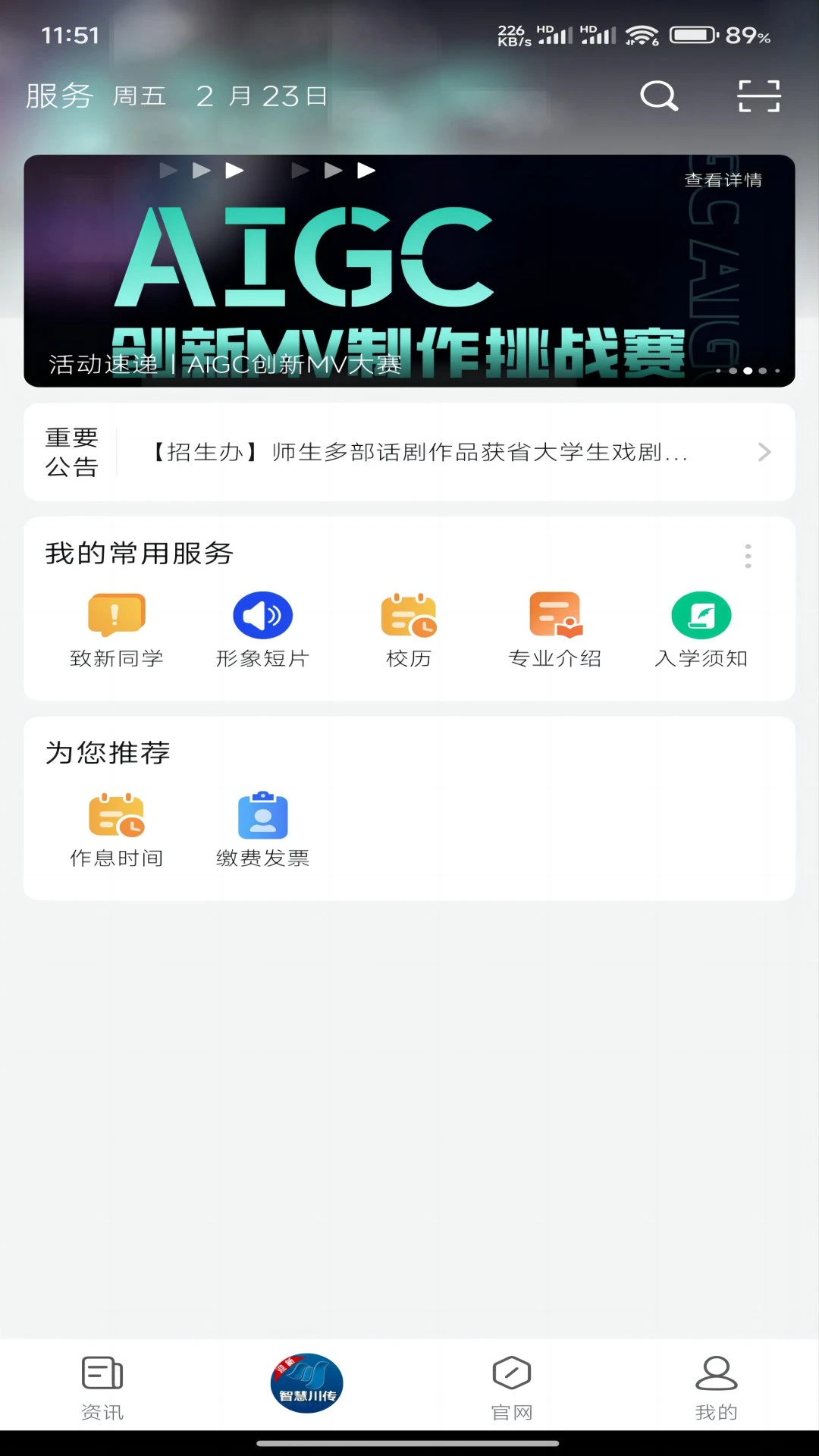Tap the 查看详情 link on the banner
The image size is (819, 1456).
[724, 180]
